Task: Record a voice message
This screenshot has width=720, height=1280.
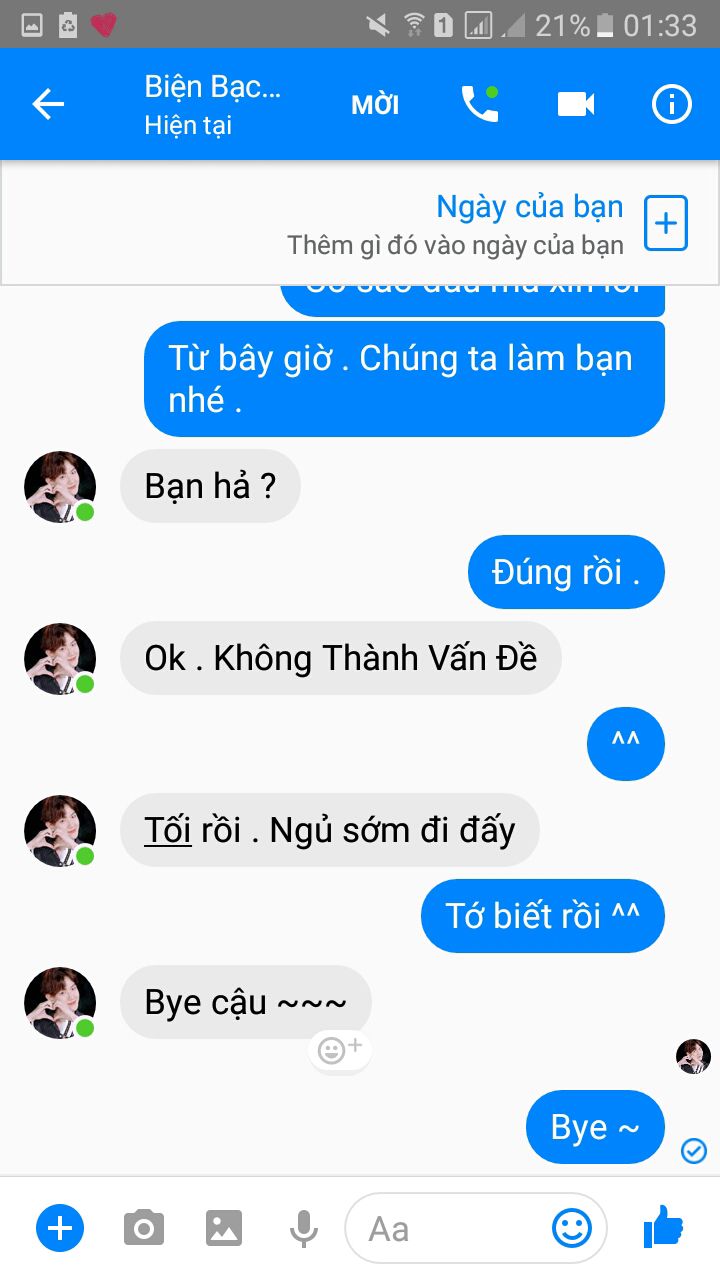Action: pyautogui.click(x=304, y=1228)
